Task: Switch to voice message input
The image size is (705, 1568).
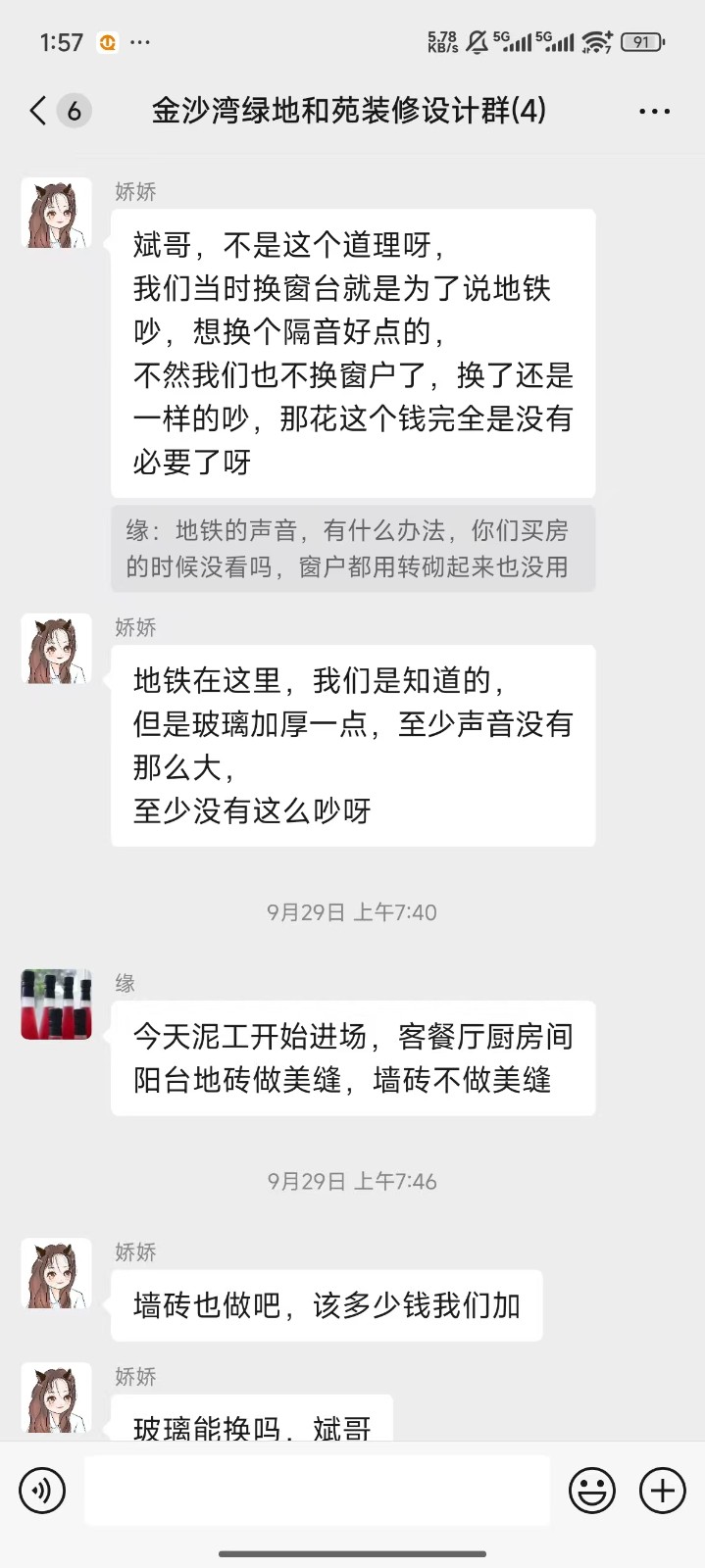Action: click(42, 1491)
